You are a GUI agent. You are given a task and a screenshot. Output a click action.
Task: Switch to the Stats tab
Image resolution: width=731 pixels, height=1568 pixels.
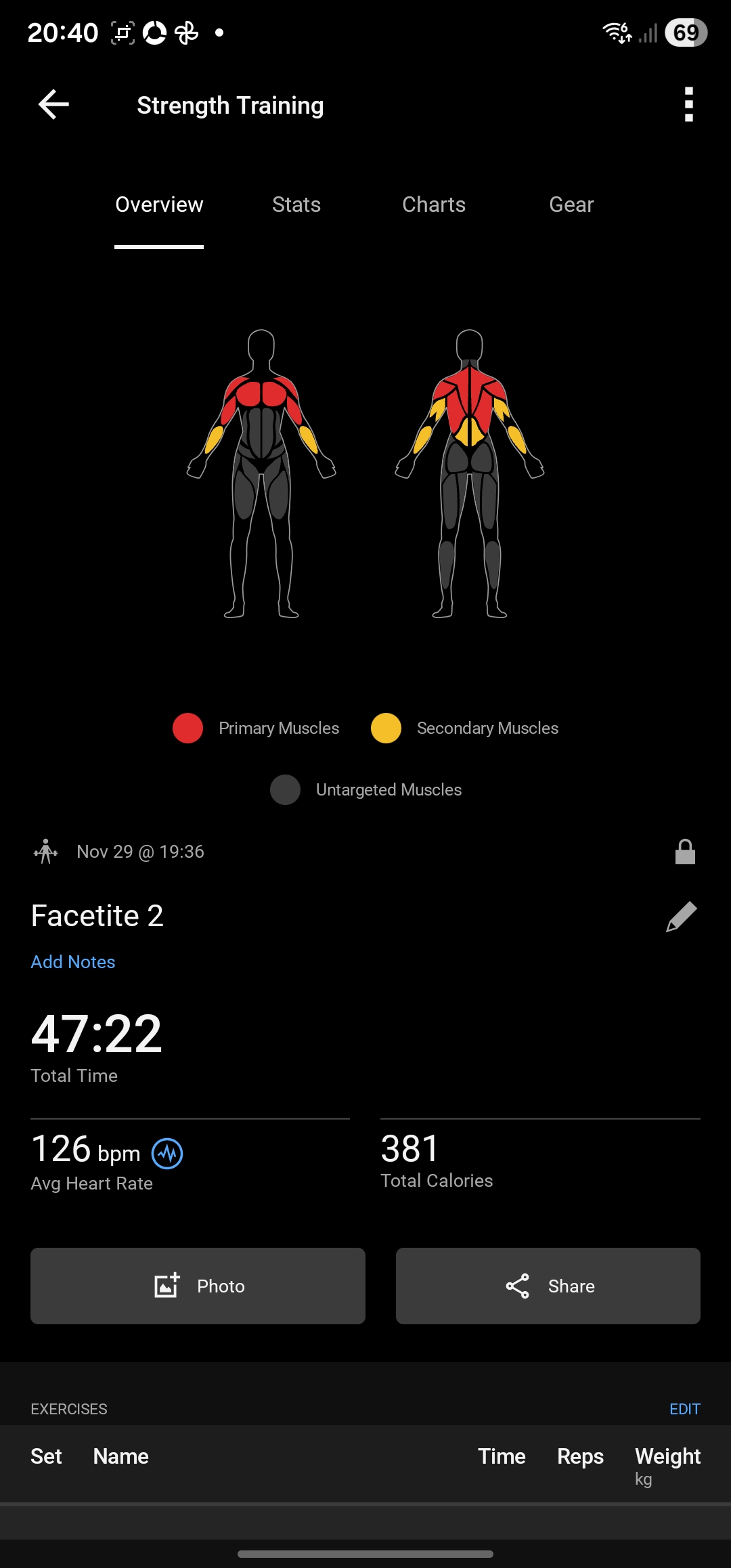pos(296,204)
